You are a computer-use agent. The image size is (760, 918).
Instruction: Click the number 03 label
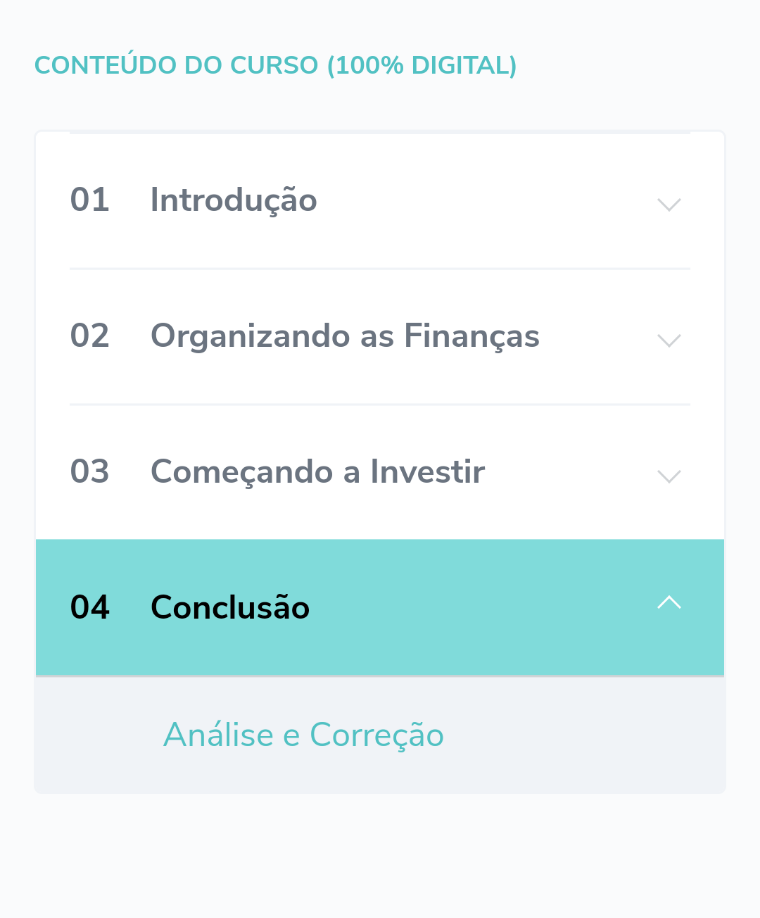[89, 472]
